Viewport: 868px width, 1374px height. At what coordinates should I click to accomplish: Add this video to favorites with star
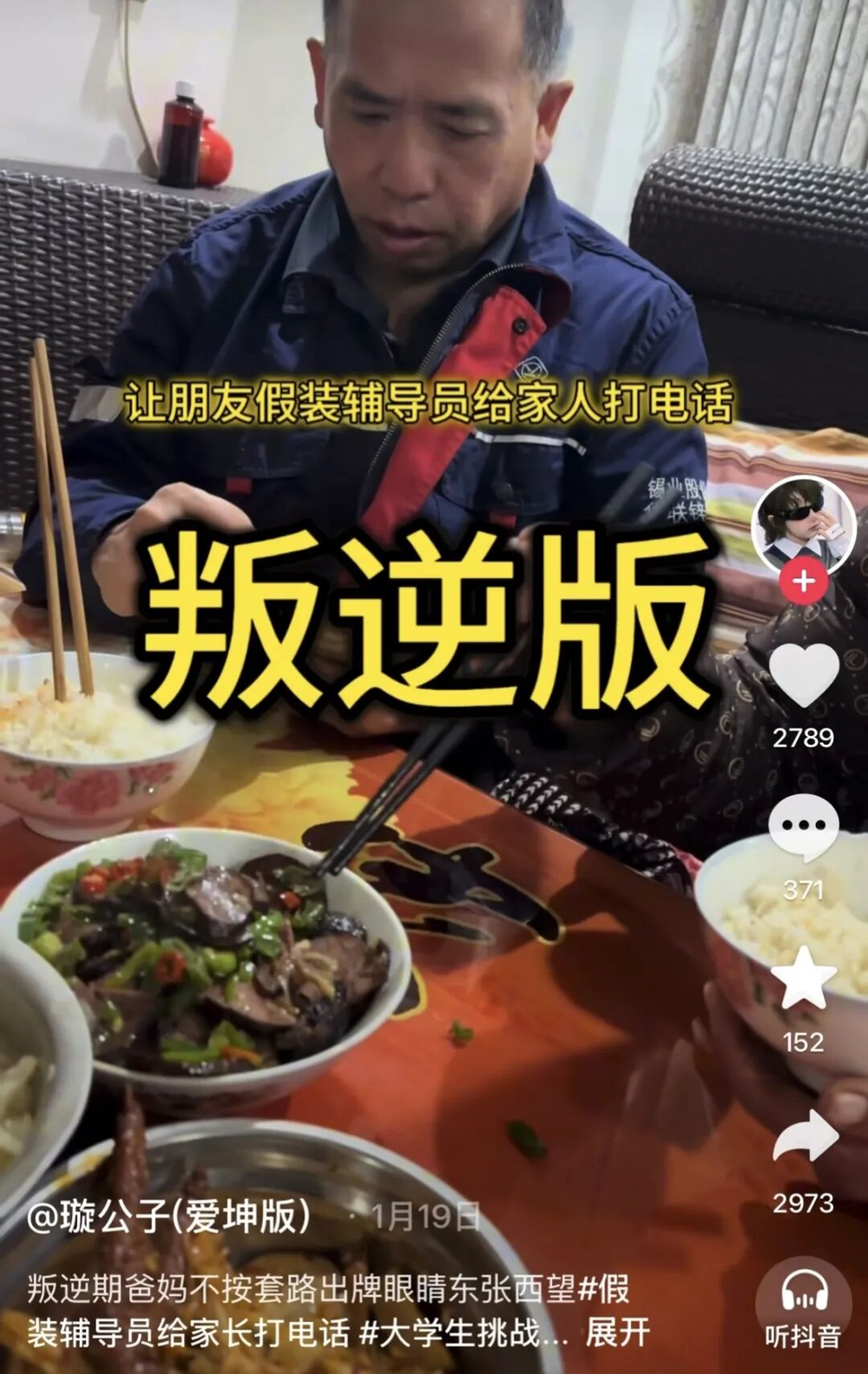pyautogui.click(x=804, y=978)
